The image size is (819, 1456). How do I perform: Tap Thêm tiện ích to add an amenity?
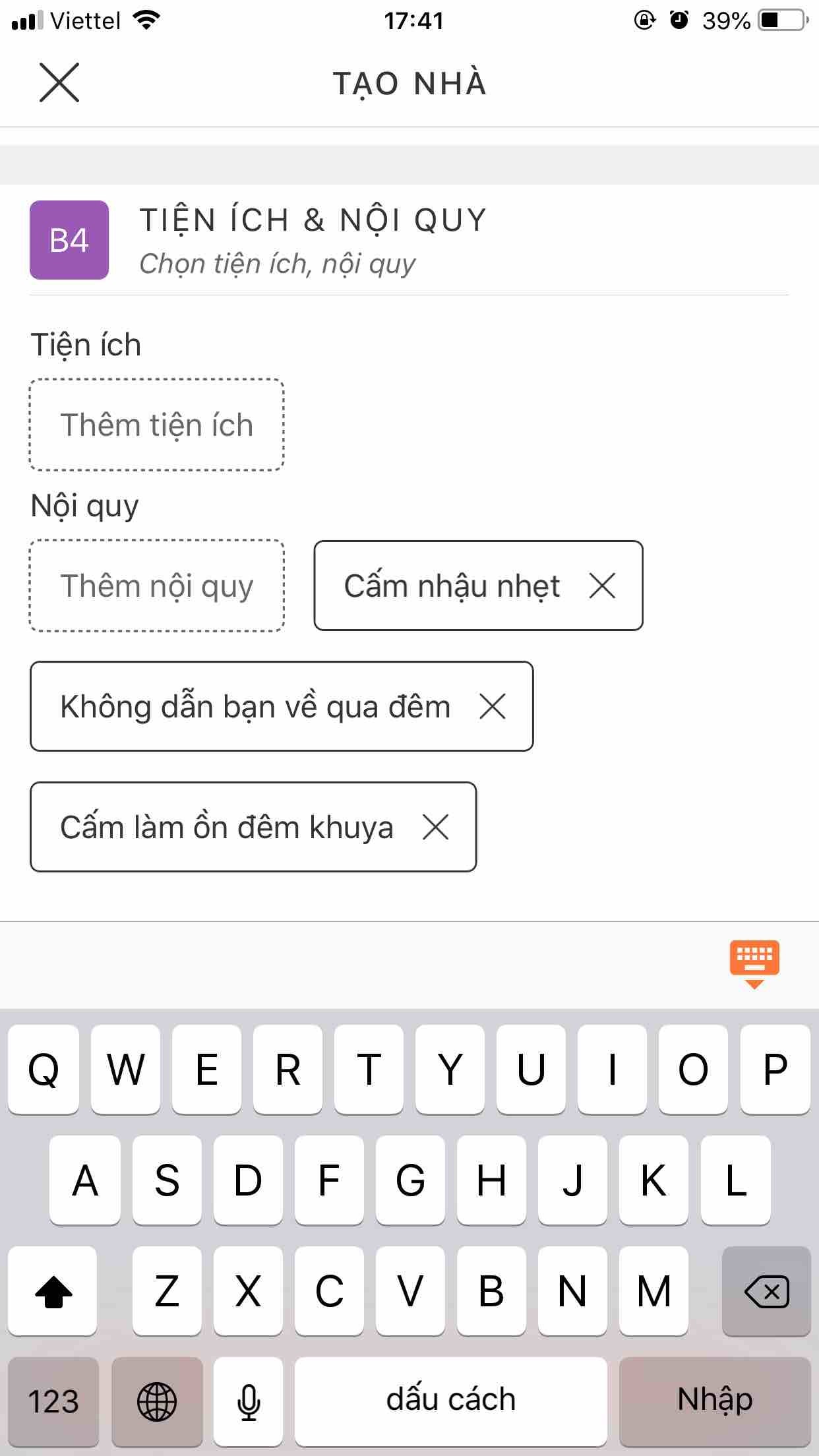click(157, 425)
